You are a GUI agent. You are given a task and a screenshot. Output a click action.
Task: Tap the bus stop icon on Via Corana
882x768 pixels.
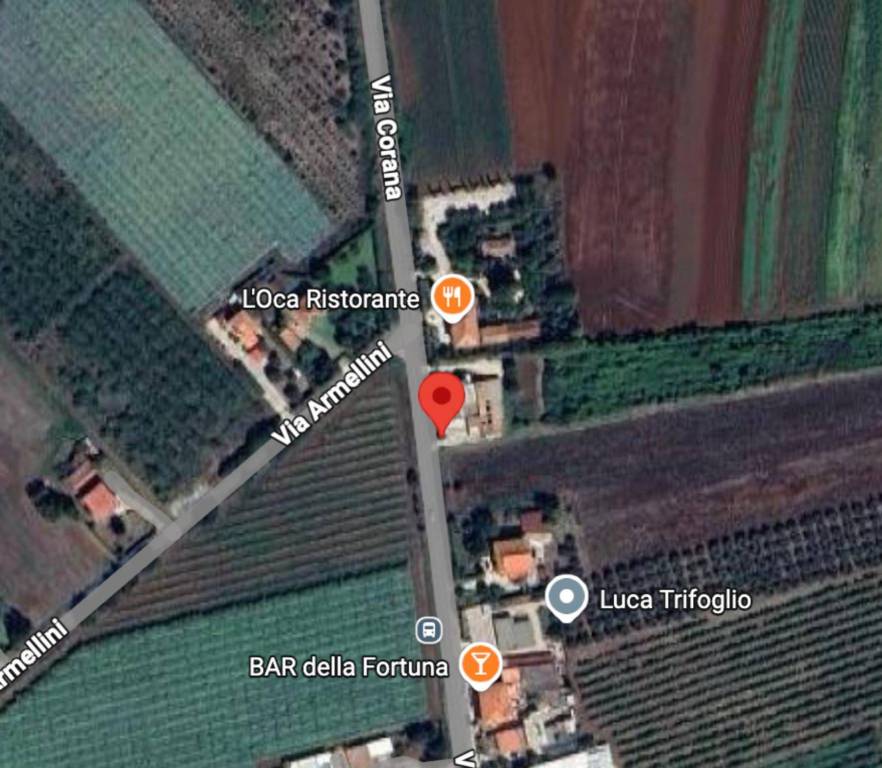click(x=429, y=630)
